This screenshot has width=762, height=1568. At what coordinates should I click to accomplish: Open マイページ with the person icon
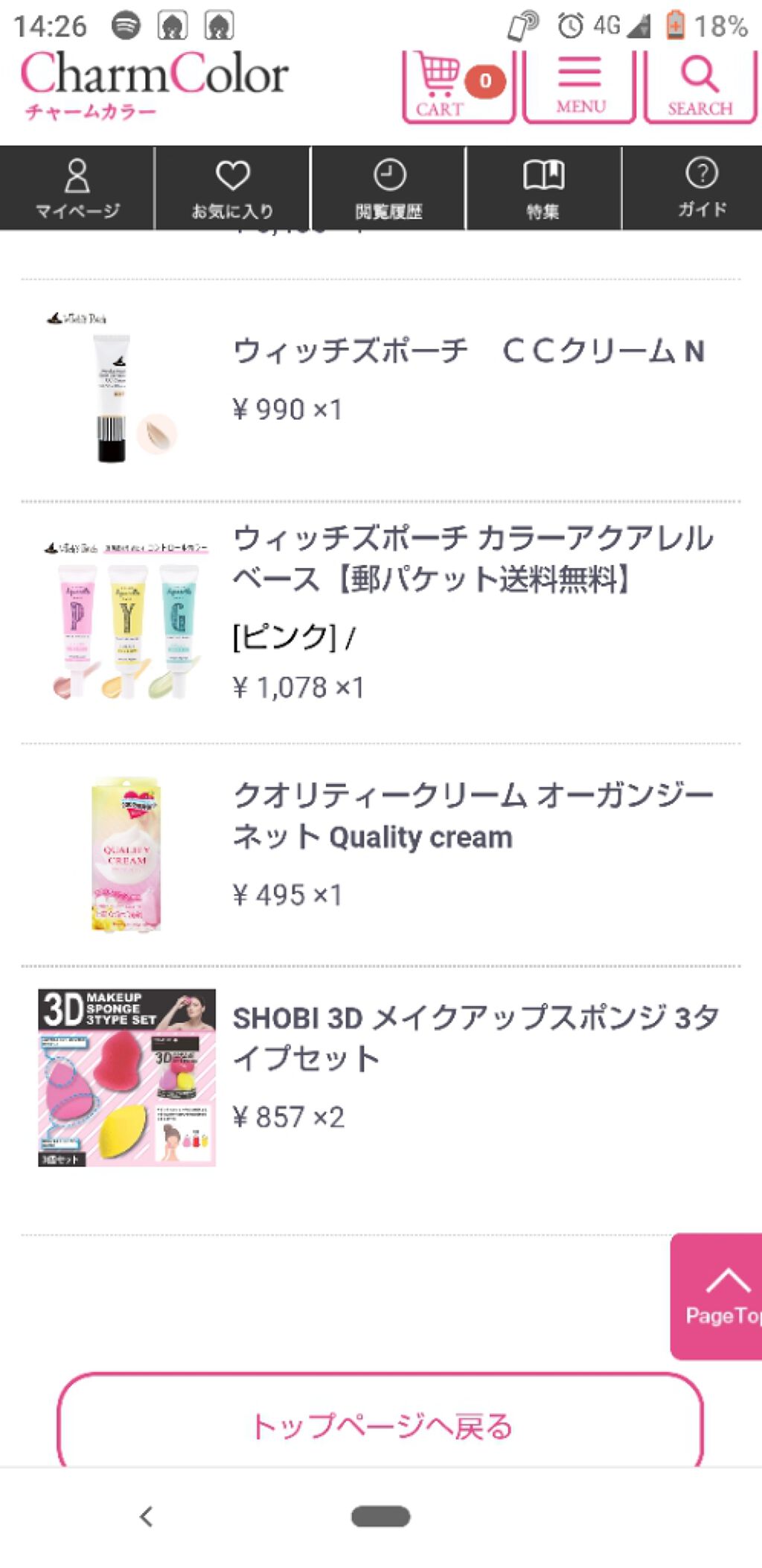pos(77,186)
